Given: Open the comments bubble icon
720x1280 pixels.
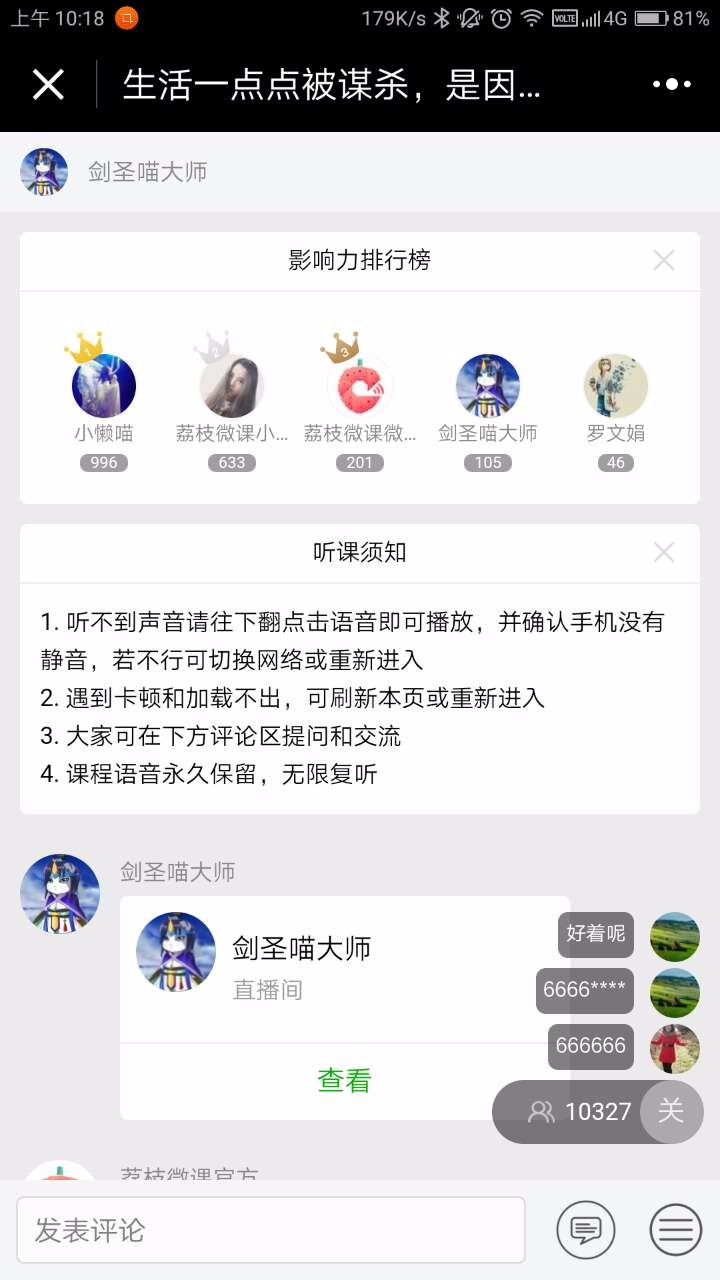Looking at the screenshot, I should point(586,1230).
